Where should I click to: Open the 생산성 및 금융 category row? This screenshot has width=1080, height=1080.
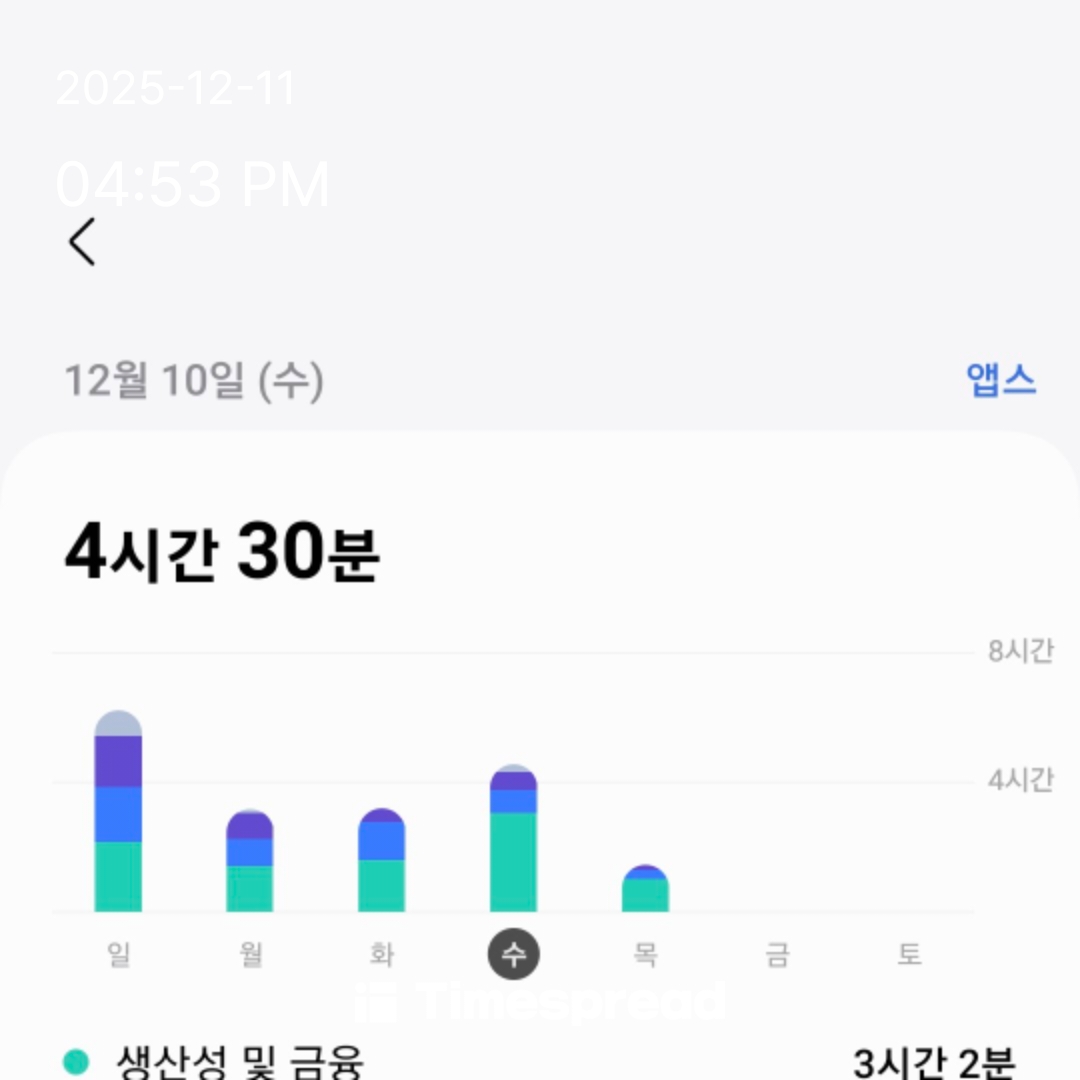tap(540, 1060)
